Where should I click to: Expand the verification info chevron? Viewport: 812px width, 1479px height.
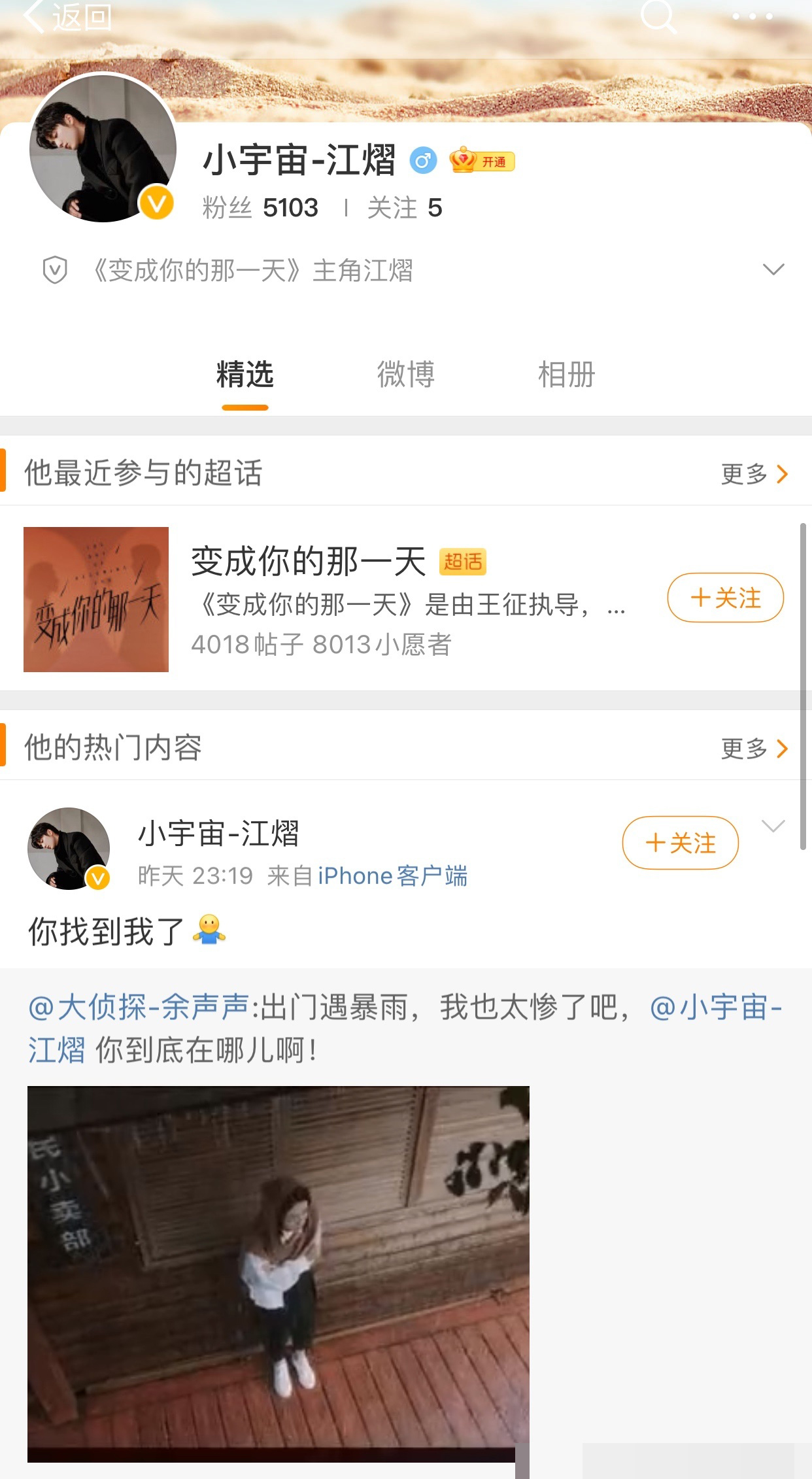[773, 269]
